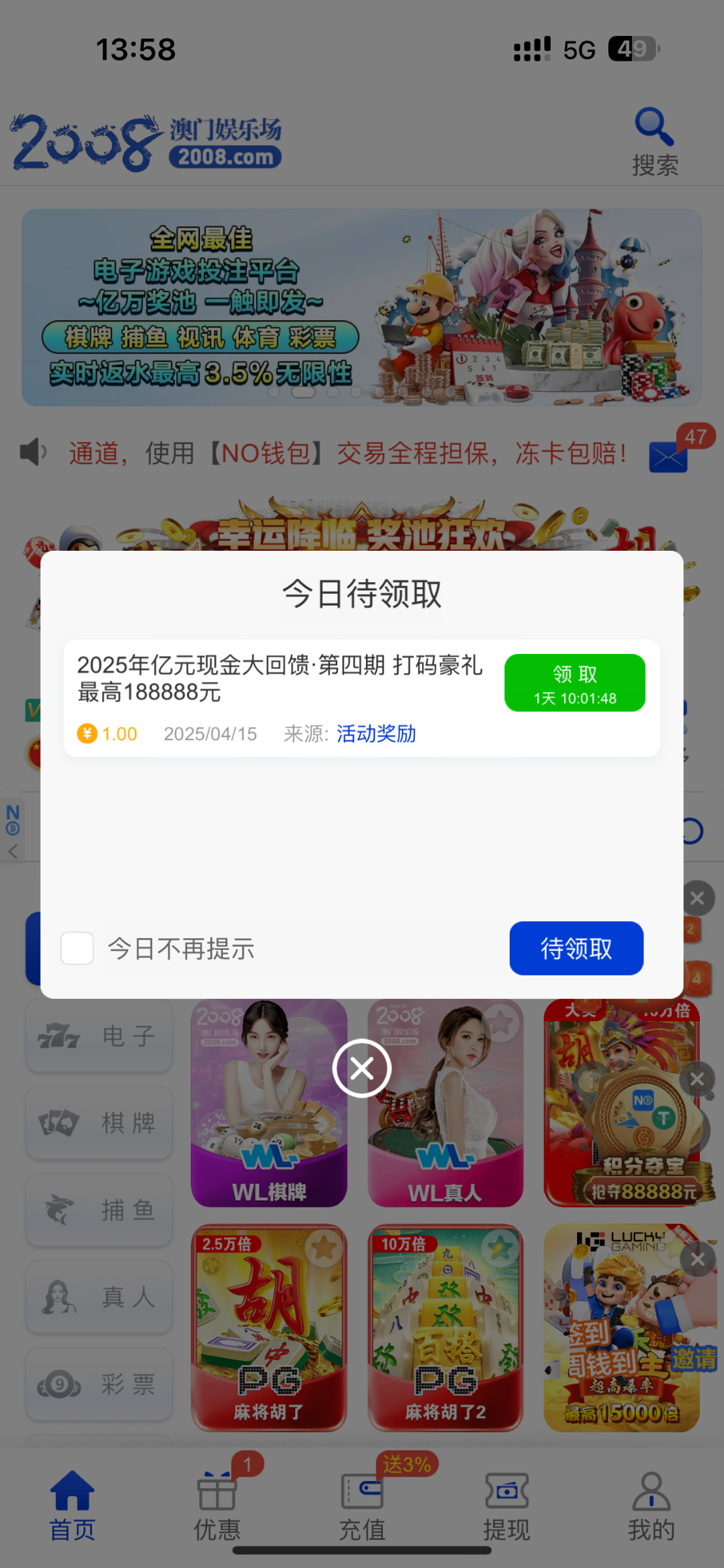724x1568 pixels.
Task: Check the 今日不再提示 checkbox
Action: (77, 948)
